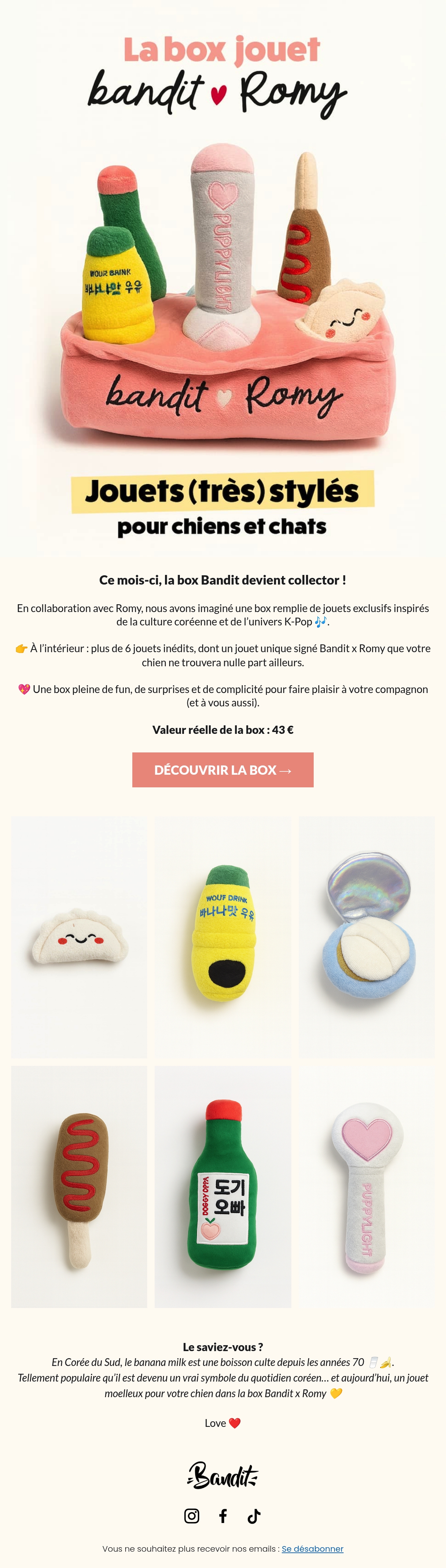Open Bandit's Instagram page

(191, 1516)
